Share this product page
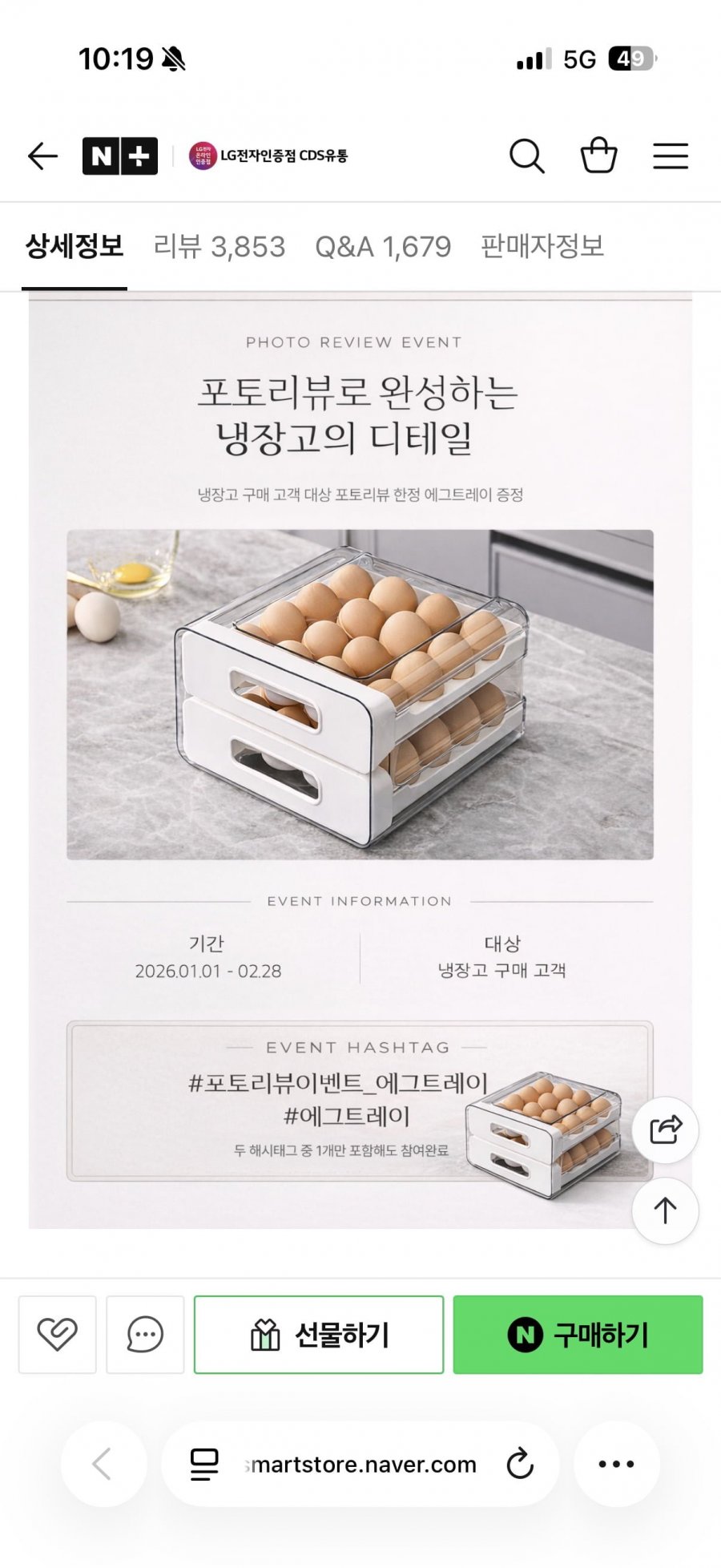Viewport: 721px width, 1568px height. click(x=665, y=1130)
